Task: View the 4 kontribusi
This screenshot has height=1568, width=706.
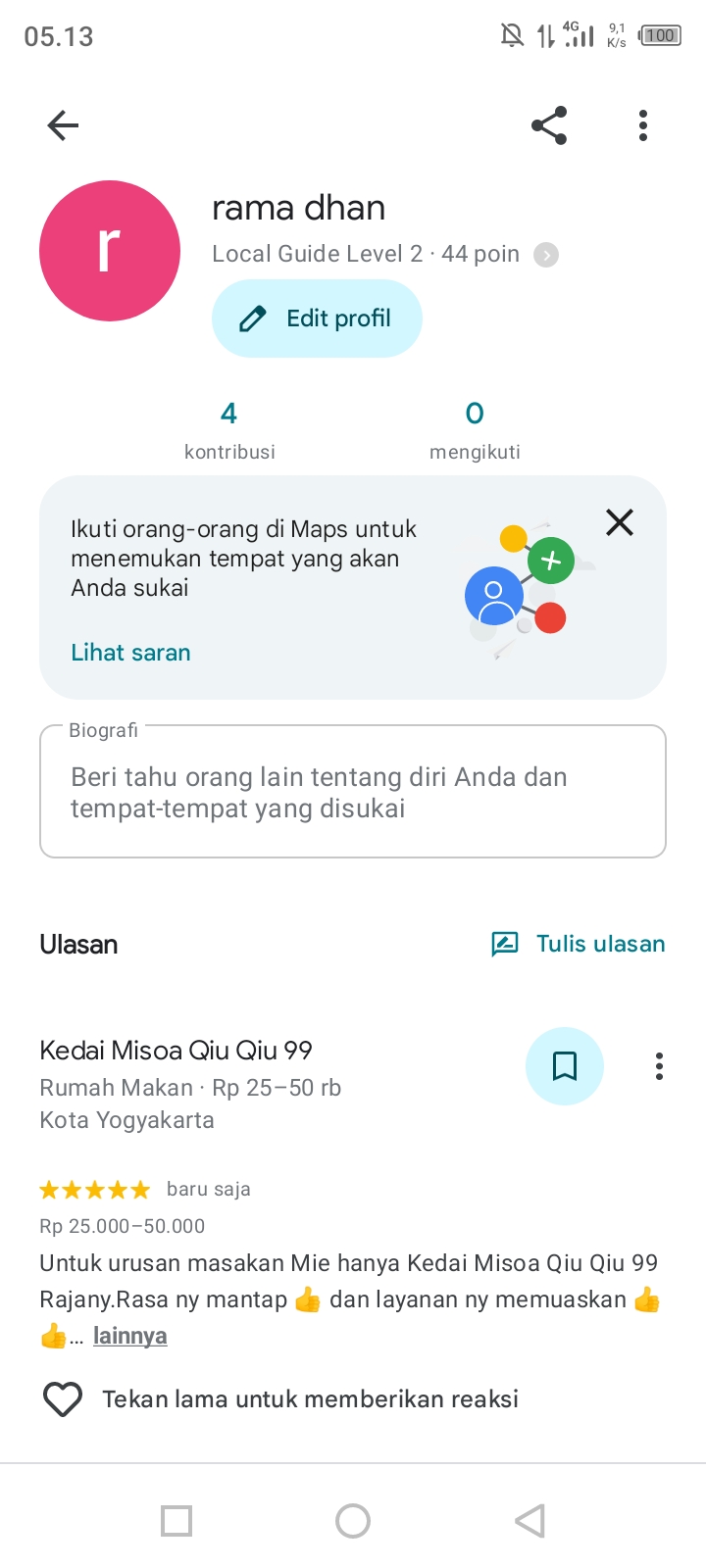Action: point(229,430)
